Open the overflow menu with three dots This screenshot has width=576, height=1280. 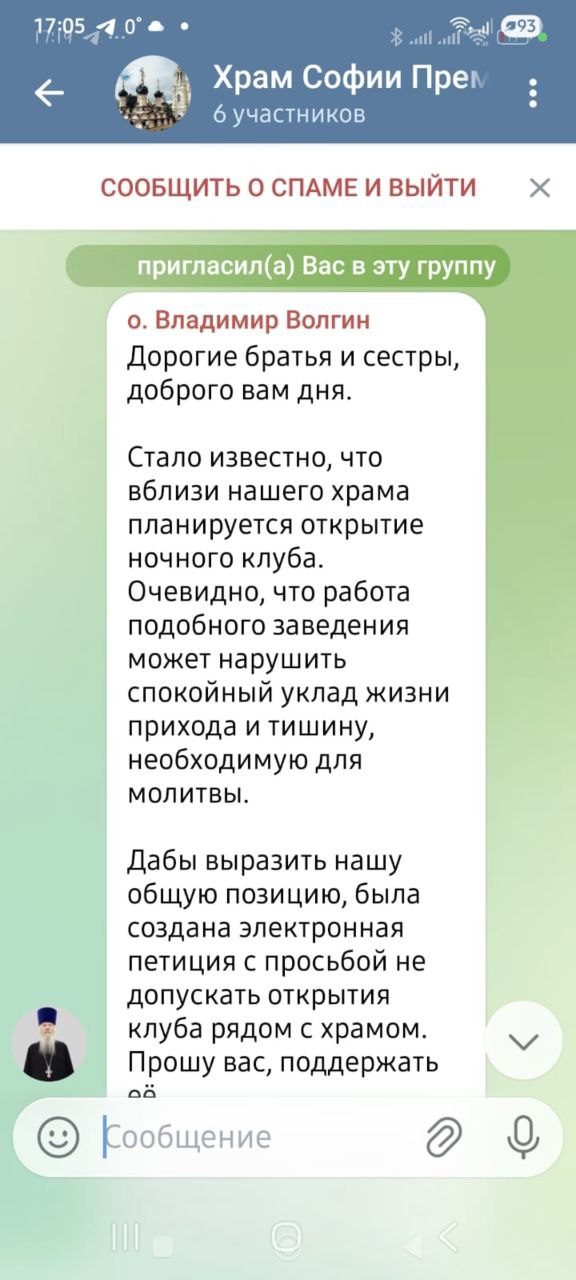[x=534, y=94]
